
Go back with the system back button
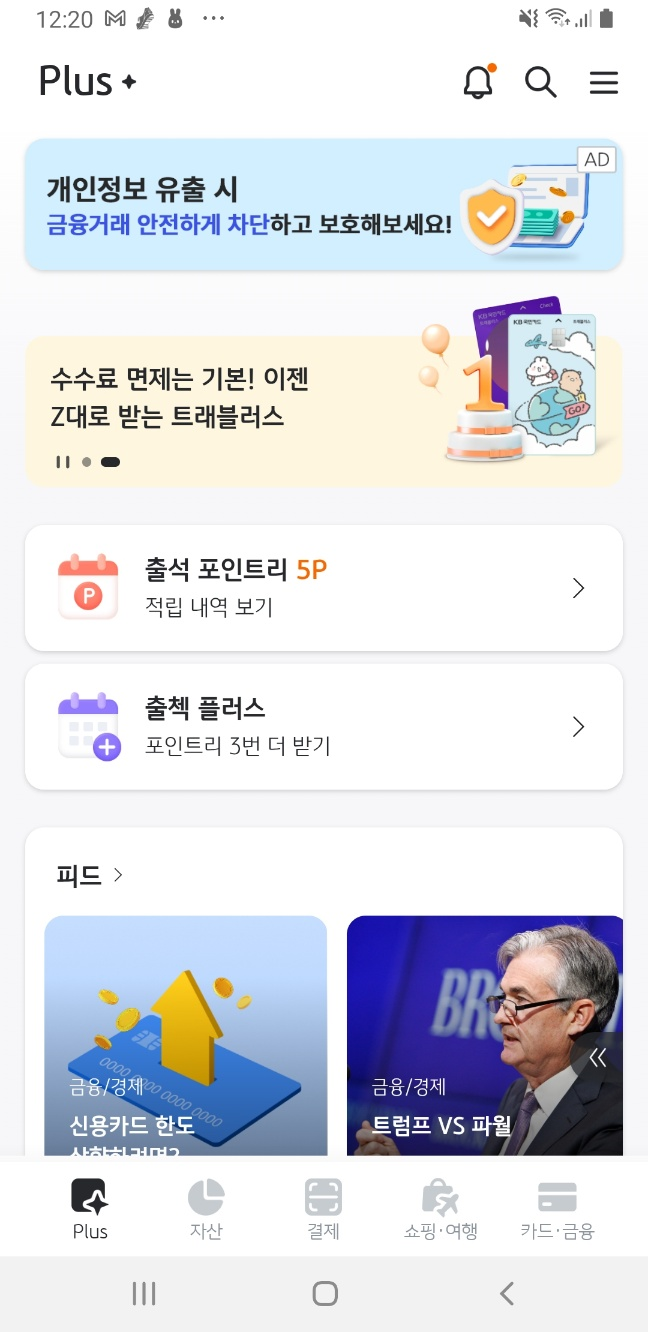tap(507, 1294)
